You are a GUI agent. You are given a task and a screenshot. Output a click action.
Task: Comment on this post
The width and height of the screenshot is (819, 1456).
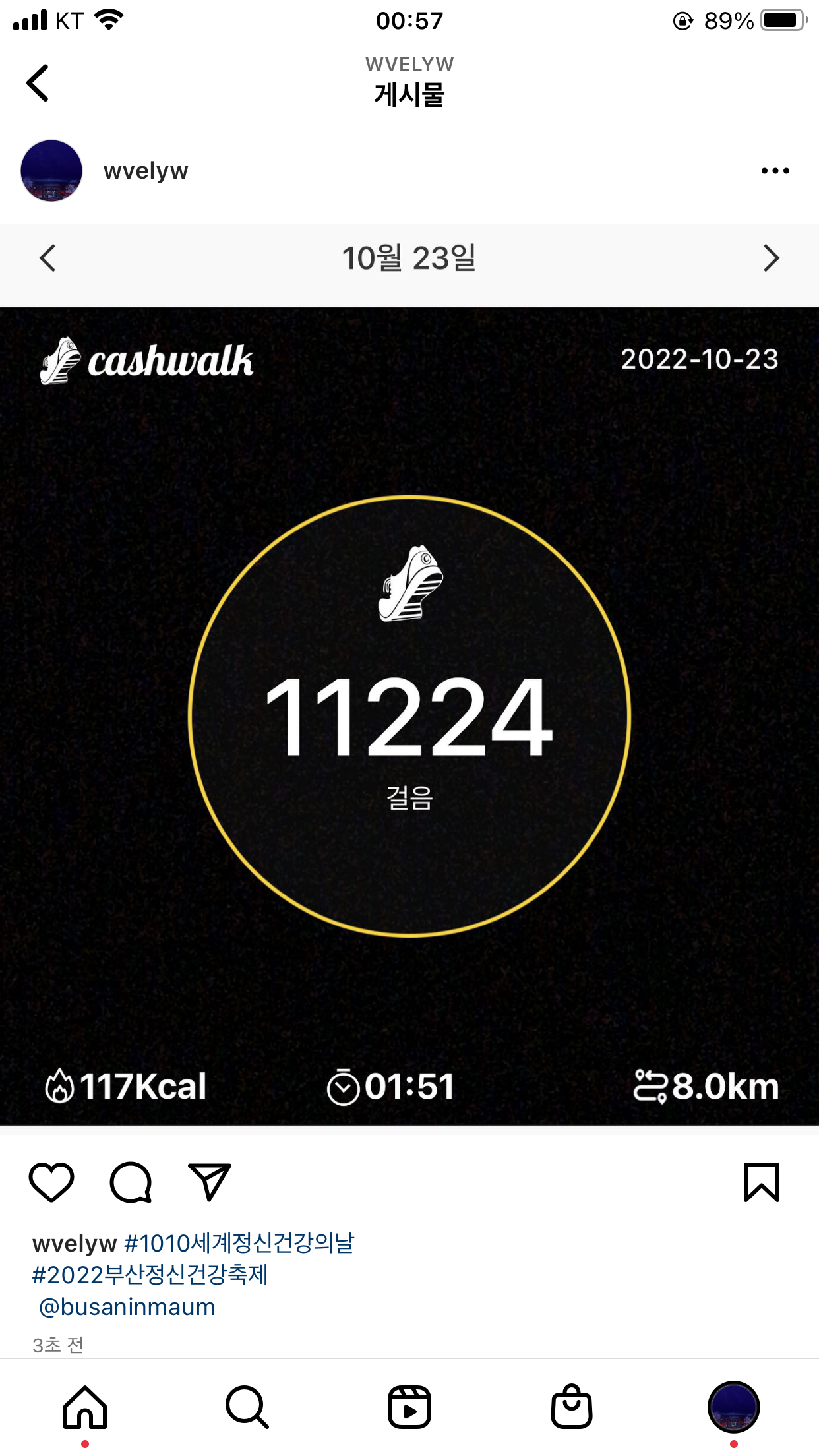[x=131, y=1182]
